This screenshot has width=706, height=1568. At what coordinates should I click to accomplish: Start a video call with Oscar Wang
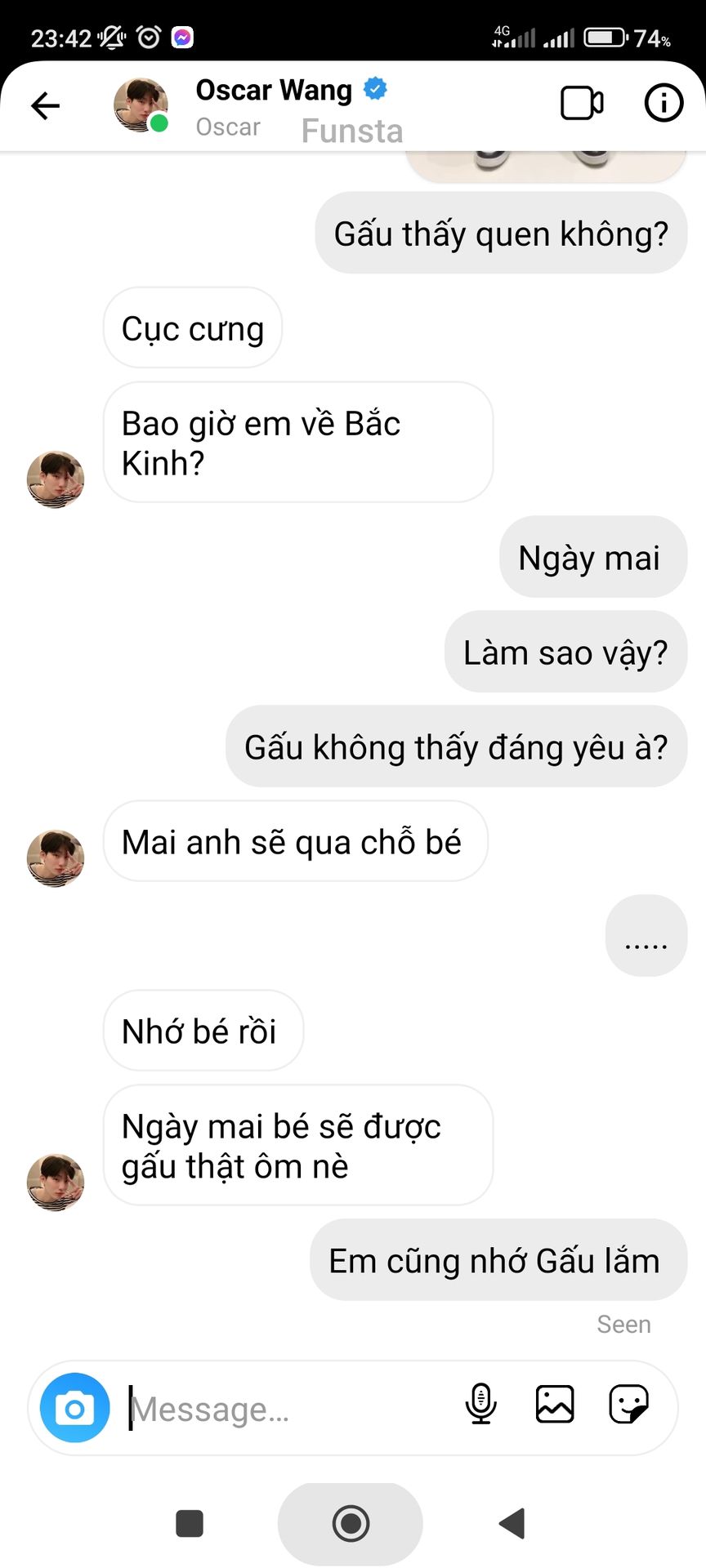tap(582, 104)
